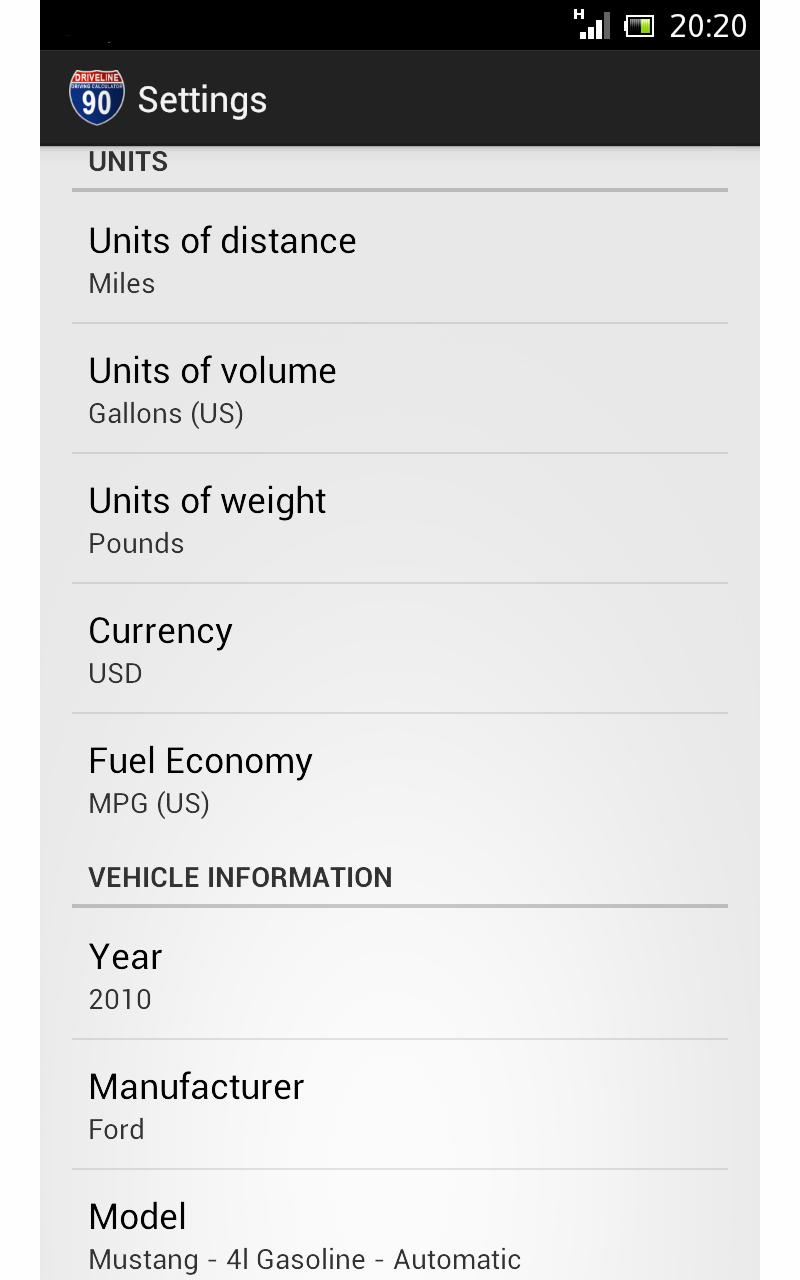Tap the interstate 90 shield logo
The height and width of the screenshot is (1280, 800).
(x=97, y=97)
